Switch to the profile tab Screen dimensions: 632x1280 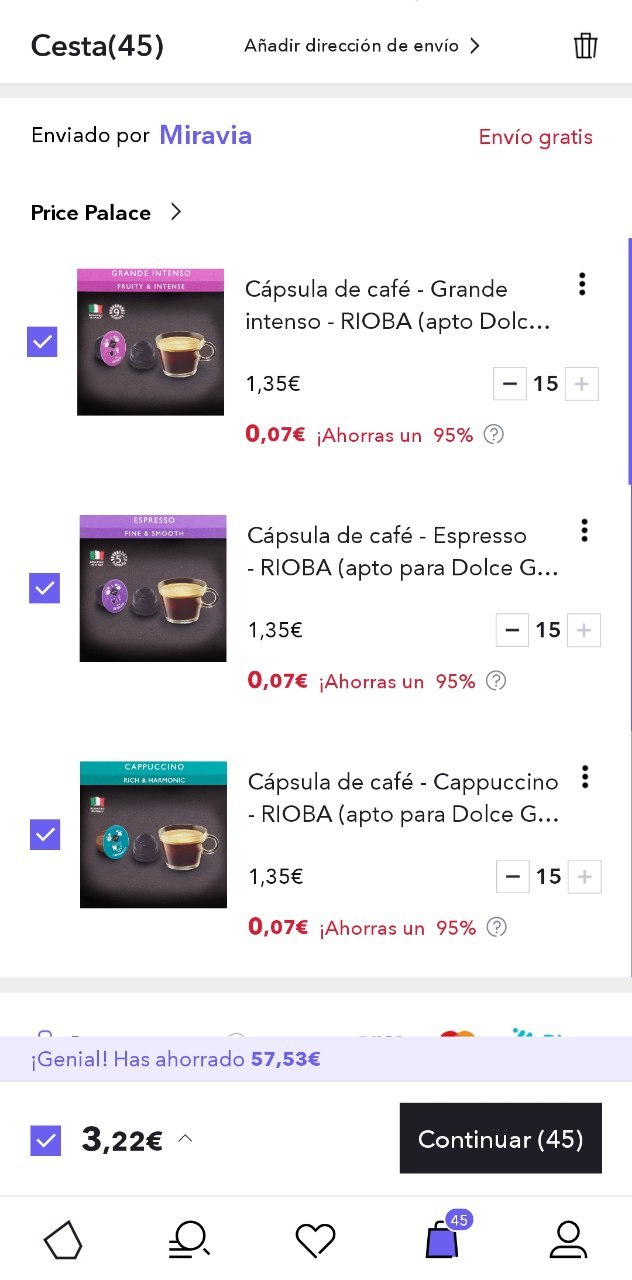click(568, 1240)
